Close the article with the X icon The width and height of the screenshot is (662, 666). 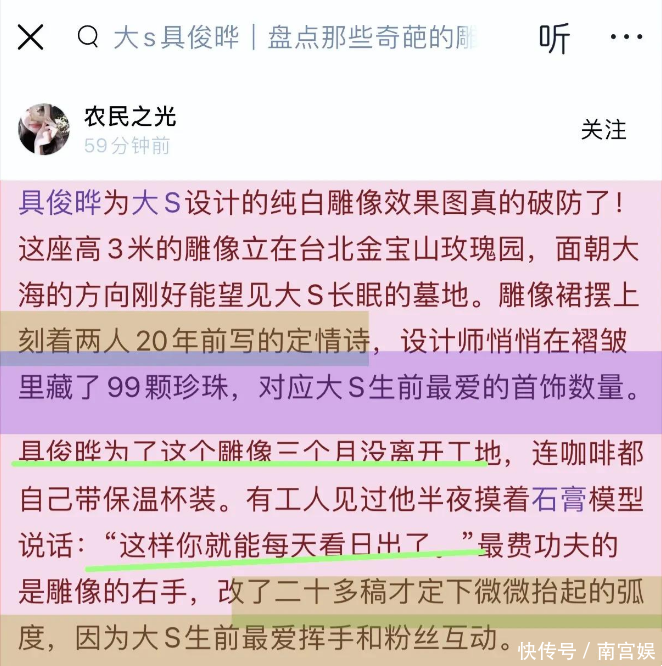pos(31,37)
